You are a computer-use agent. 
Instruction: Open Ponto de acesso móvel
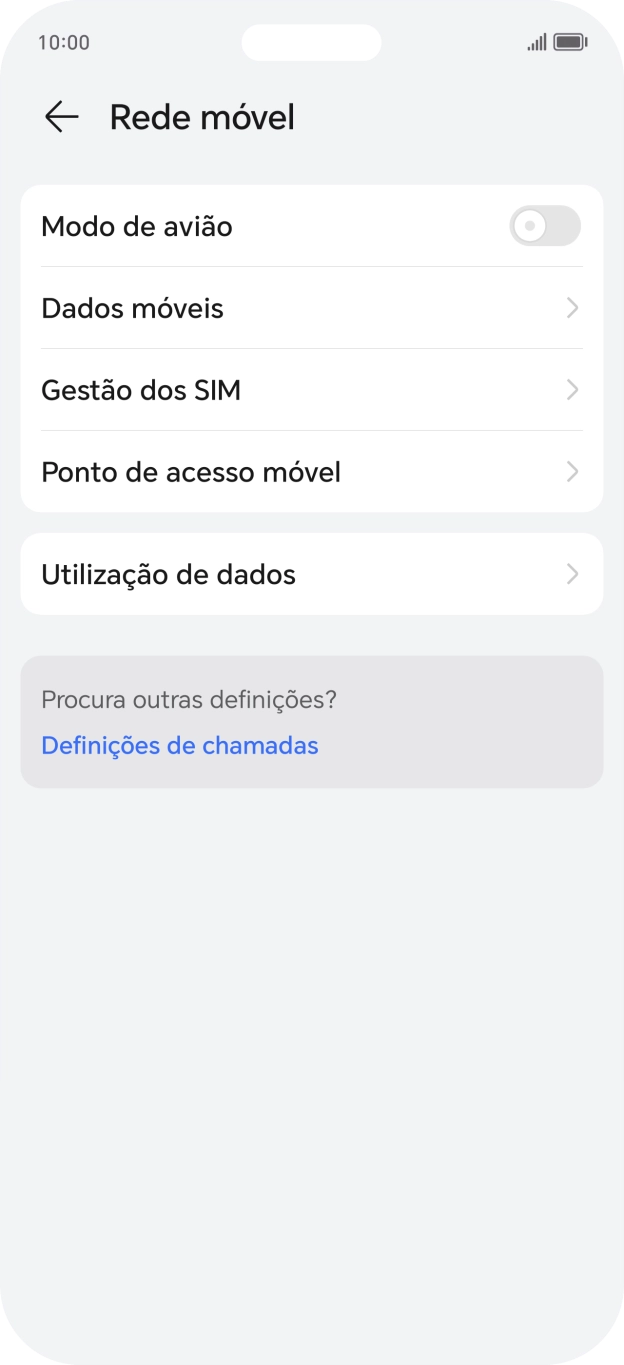coord(311,472)
